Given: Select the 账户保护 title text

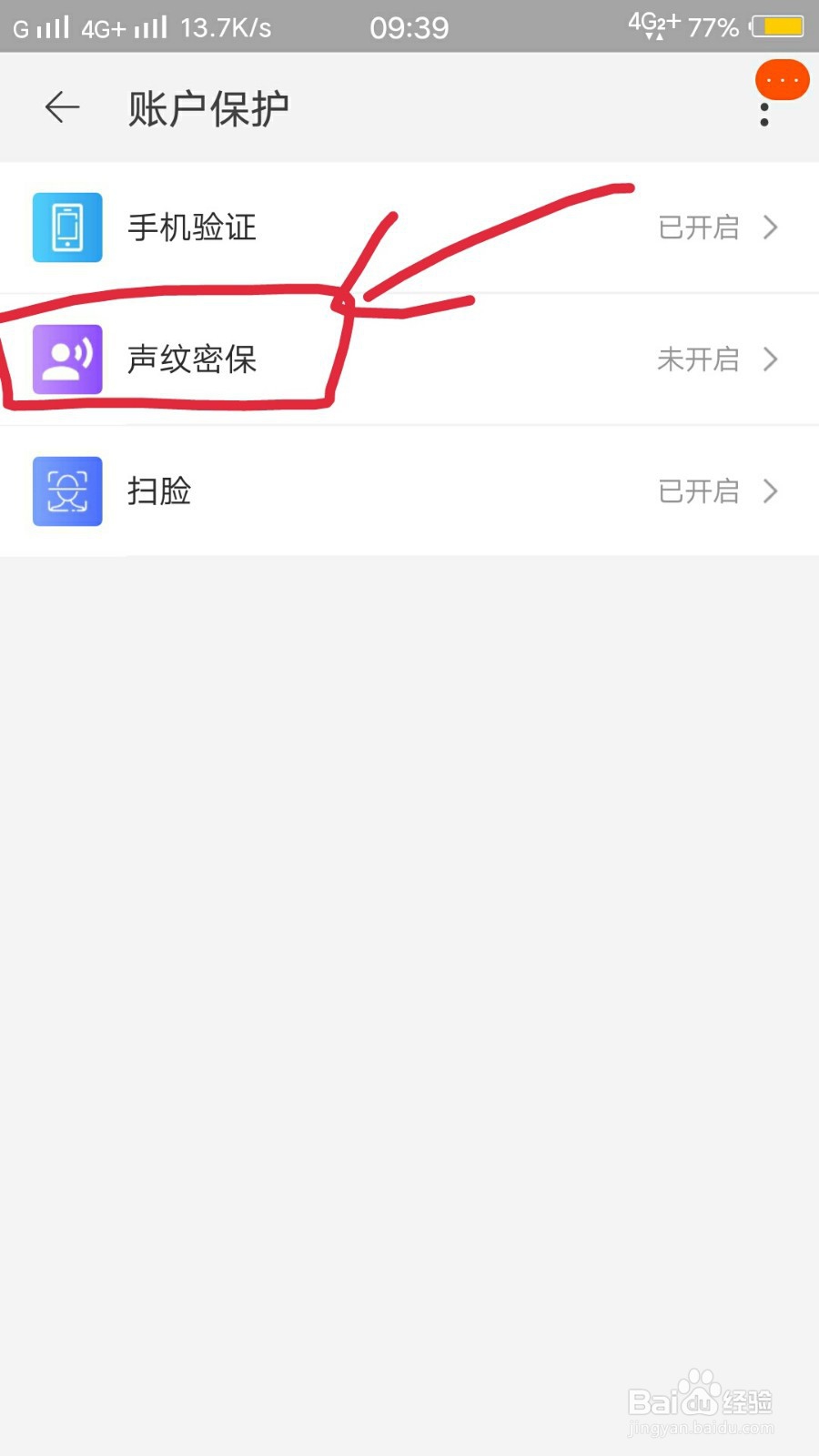Looking at the screenshot, I should (207, 107).
